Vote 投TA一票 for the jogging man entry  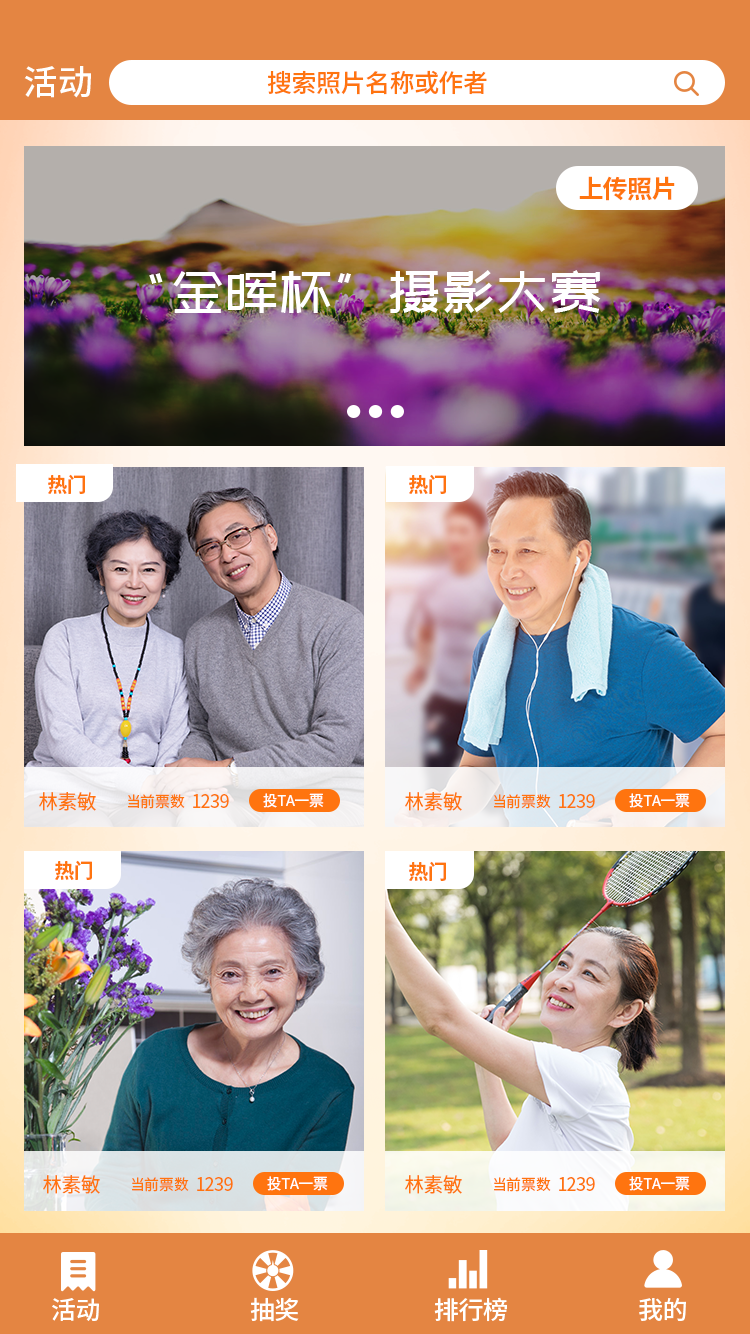(x=661, y=800)
